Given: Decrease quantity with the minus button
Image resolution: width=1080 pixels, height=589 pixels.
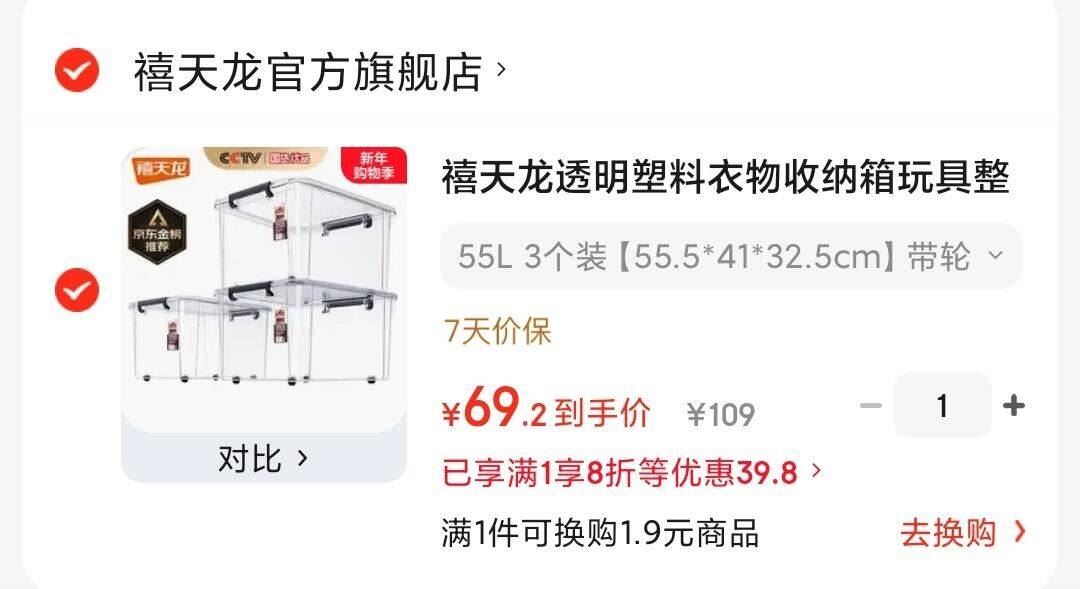Looking at the screenshot, I should click(871, 405).
